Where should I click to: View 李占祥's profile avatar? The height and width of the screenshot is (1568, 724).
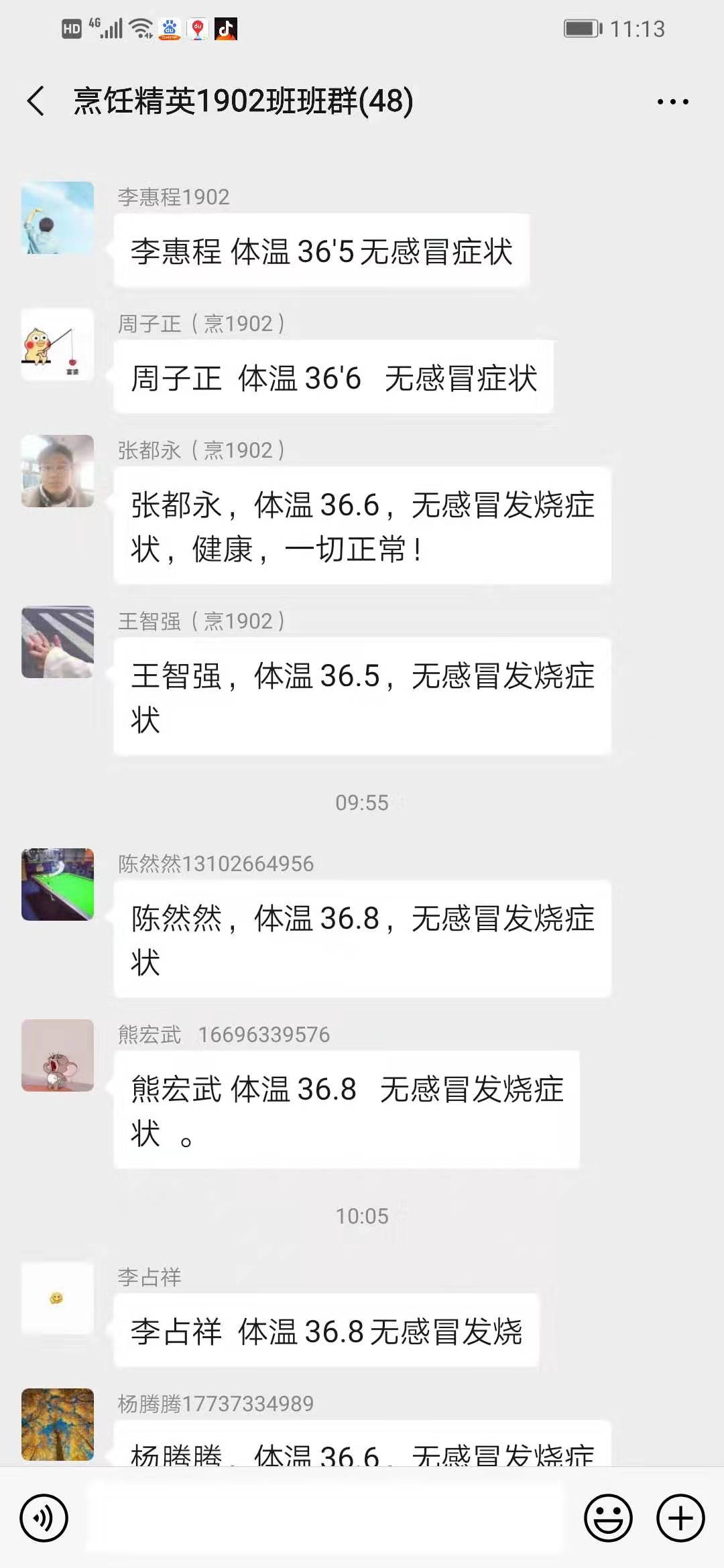click(58, 1298)
